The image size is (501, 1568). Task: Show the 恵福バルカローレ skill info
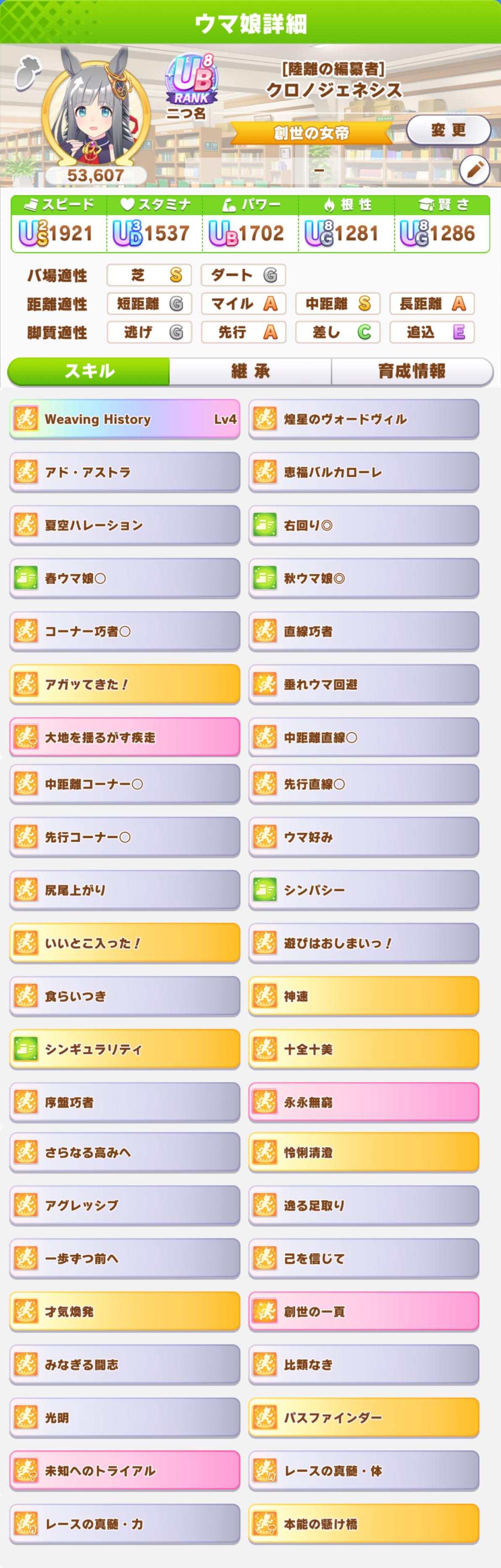pos(363,472)
